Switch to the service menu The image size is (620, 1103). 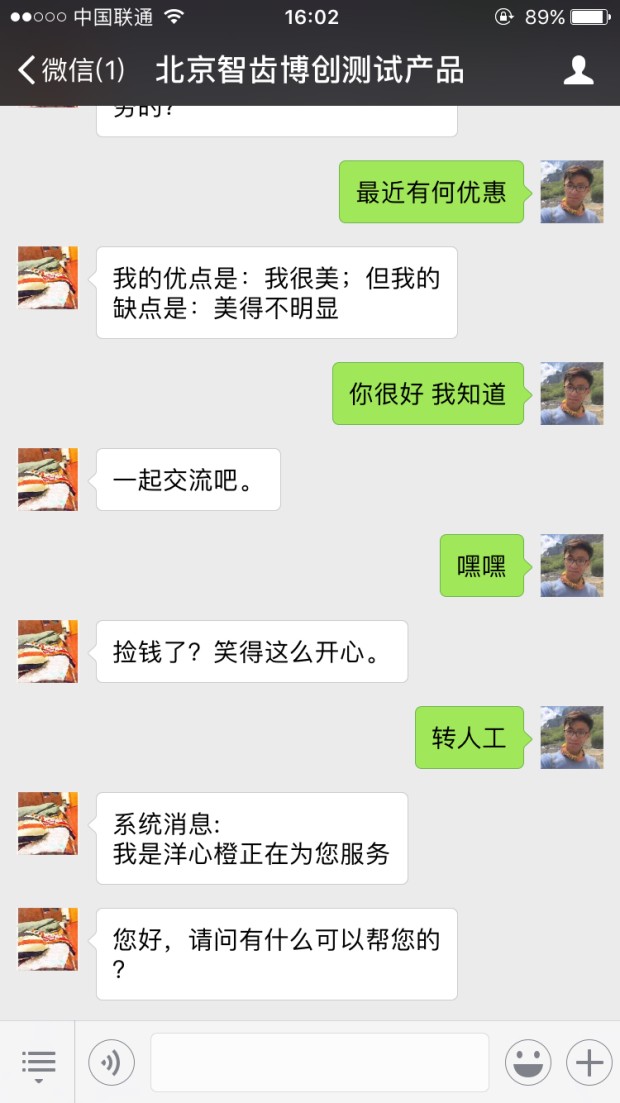[38, 1063]
